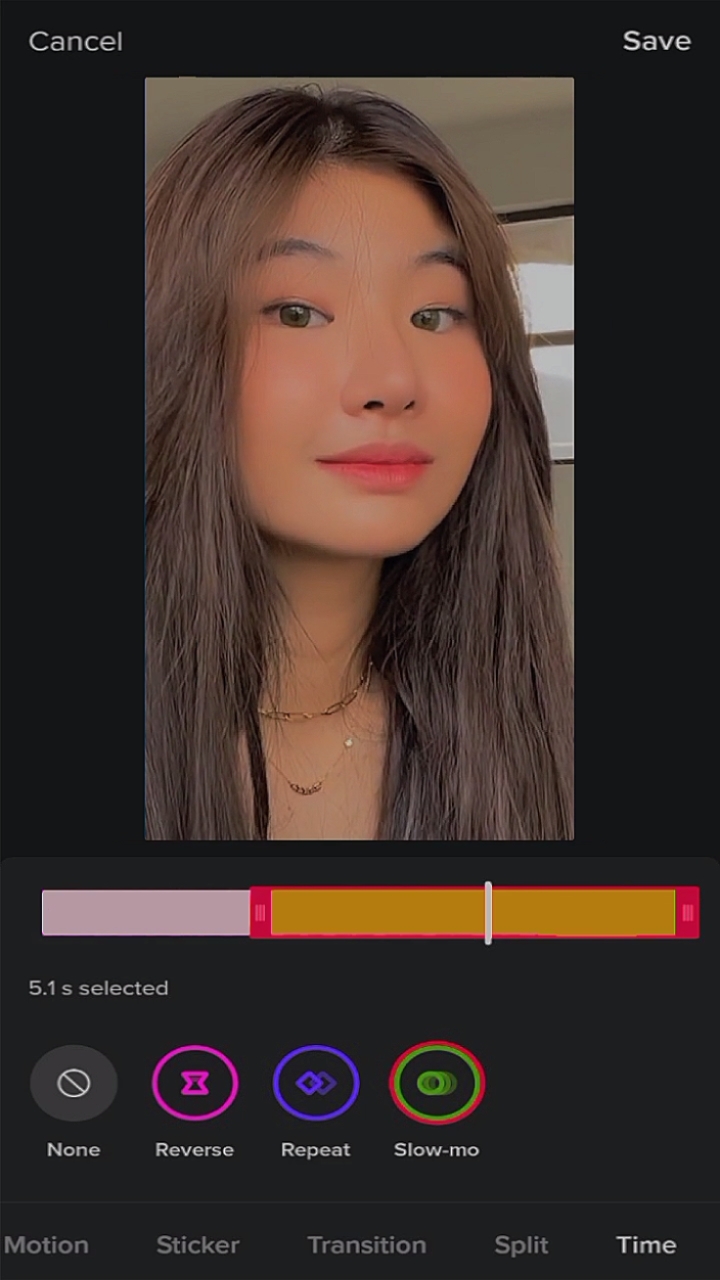Select the Slow-mo effect
Image resolution: width=720 pixels, height=1280 pixels.
coord(437,1083)
